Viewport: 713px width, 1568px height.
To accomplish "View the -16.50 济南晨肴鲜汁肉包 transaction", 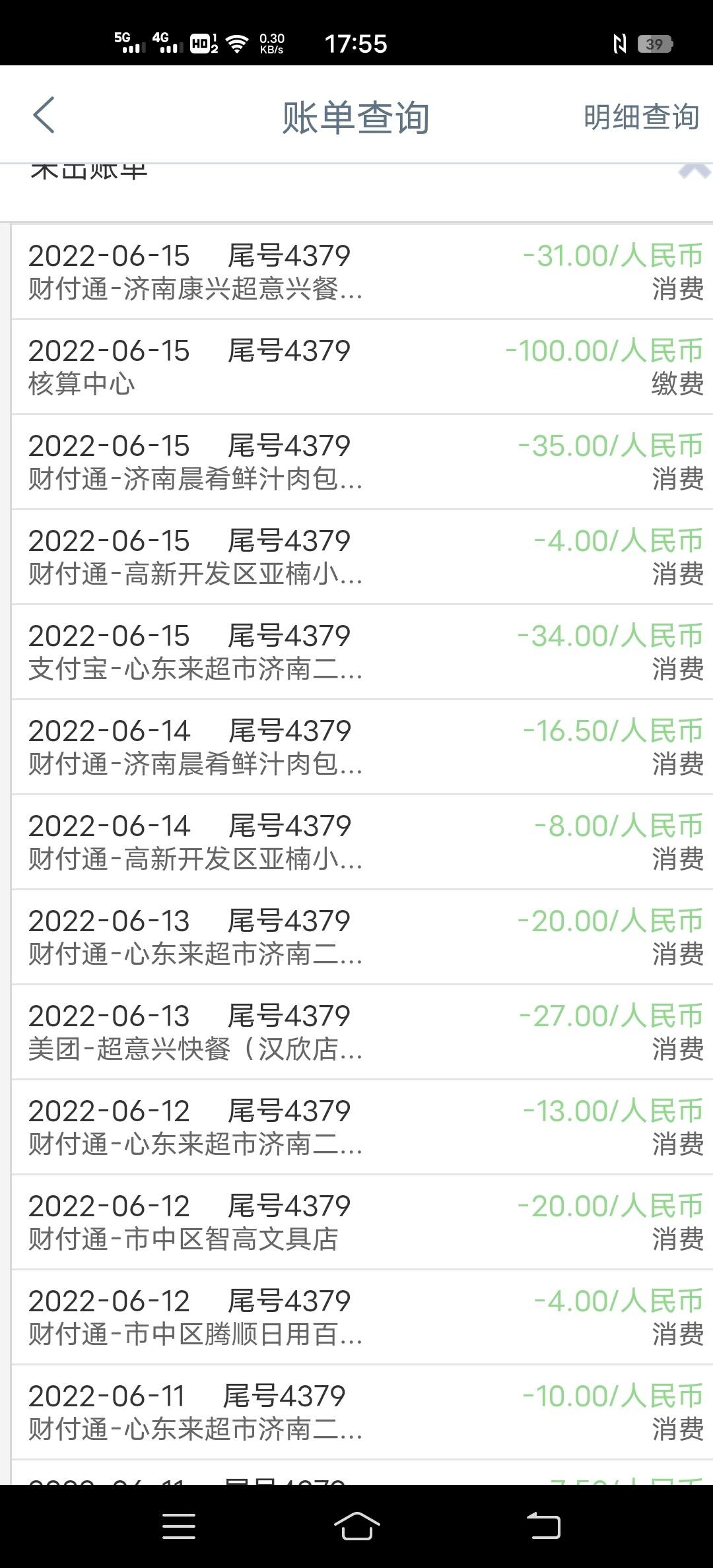I will click(x=362, y=747).
